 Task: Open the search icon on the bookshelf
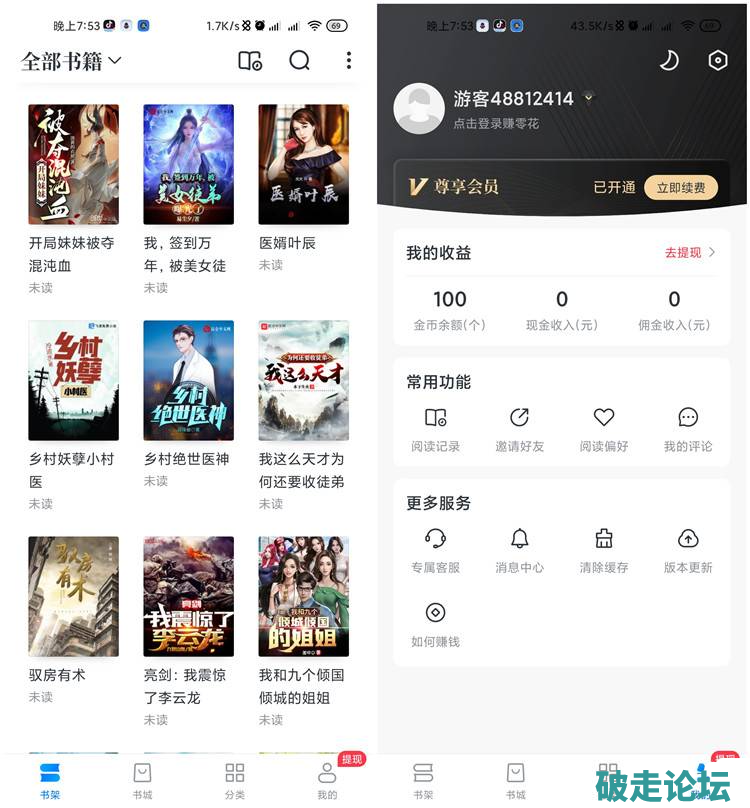coord(299,61)
